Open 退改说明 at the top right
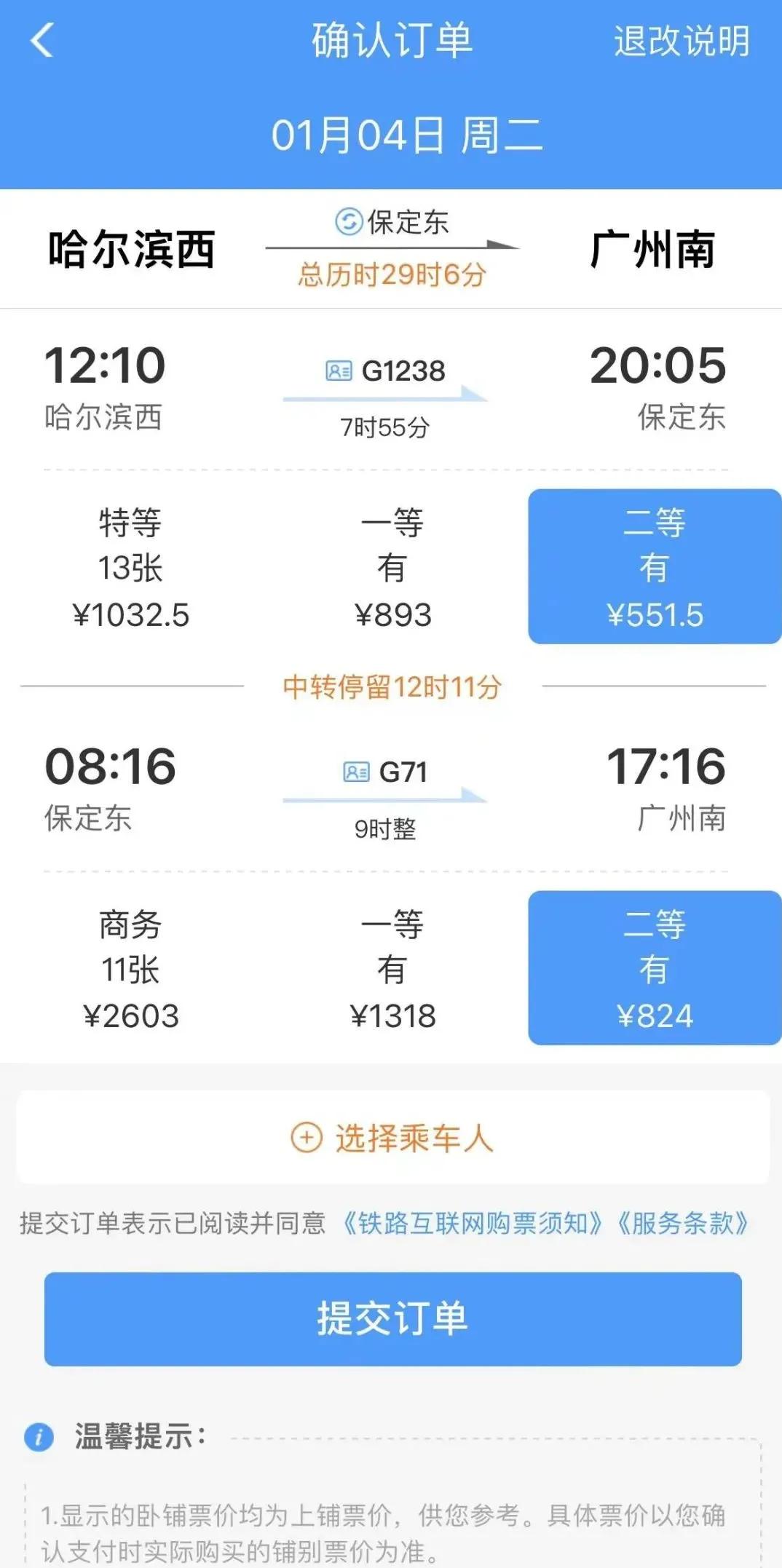 682,41
